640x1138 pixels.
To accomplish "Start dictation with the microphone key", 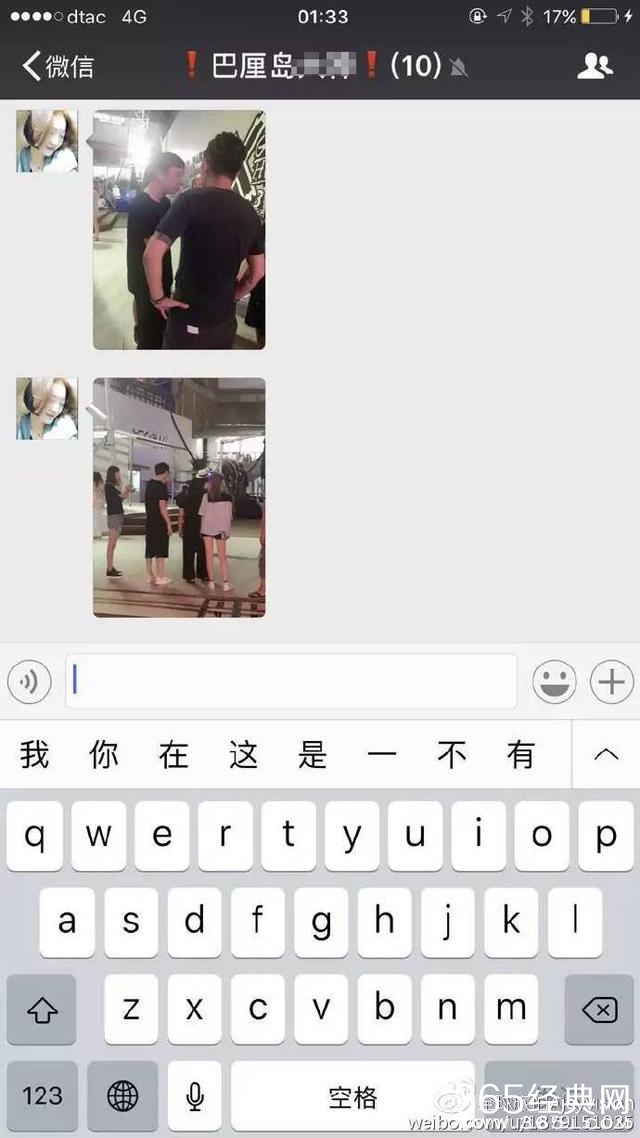I will [x=195, y=1096].
